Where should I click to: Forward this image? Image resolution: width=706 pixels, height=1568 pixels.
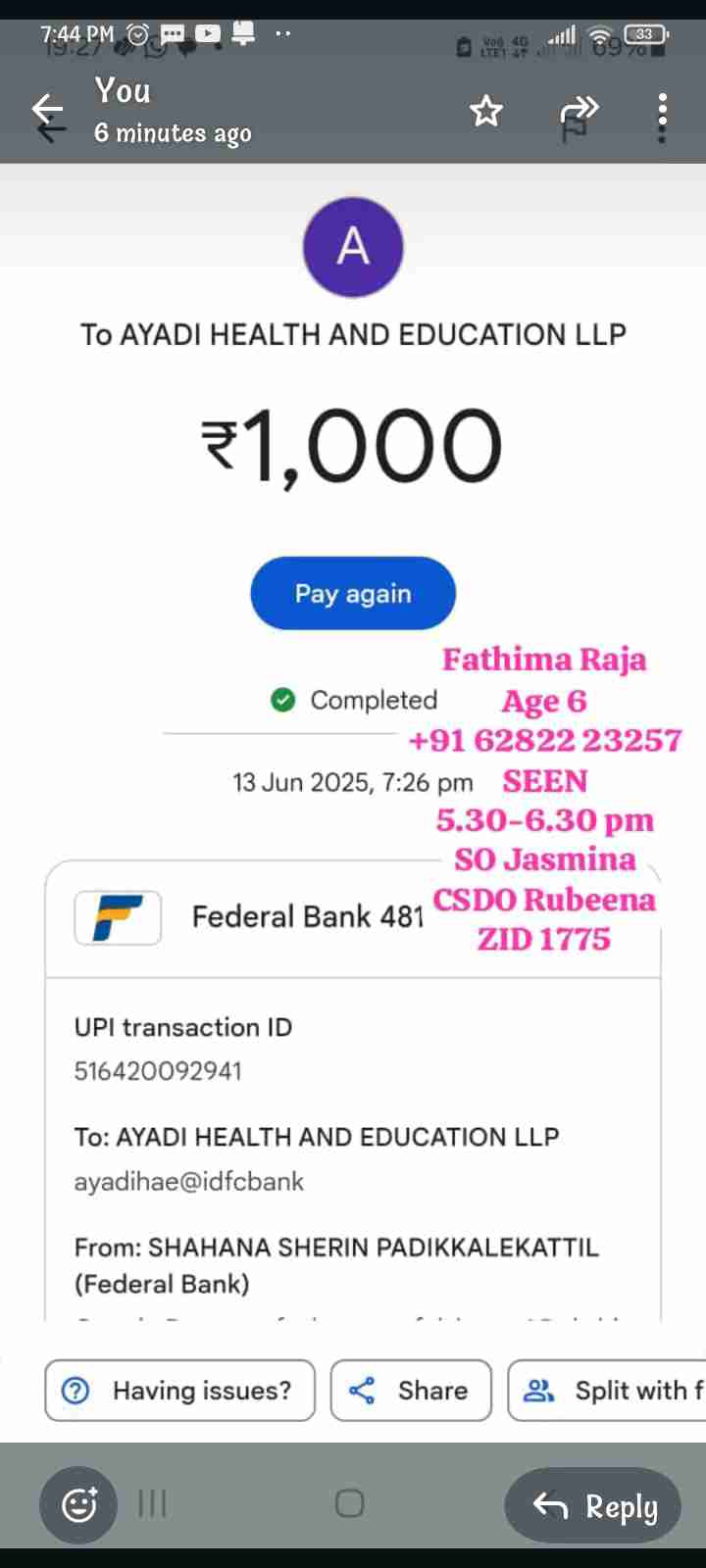click(579, 110)
